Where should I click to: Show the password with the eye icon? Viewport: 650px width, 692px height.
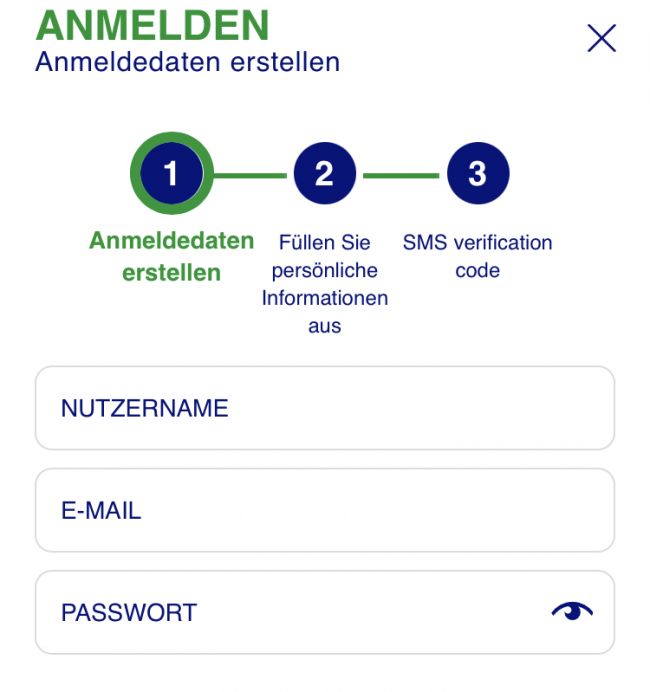[572, 611]
